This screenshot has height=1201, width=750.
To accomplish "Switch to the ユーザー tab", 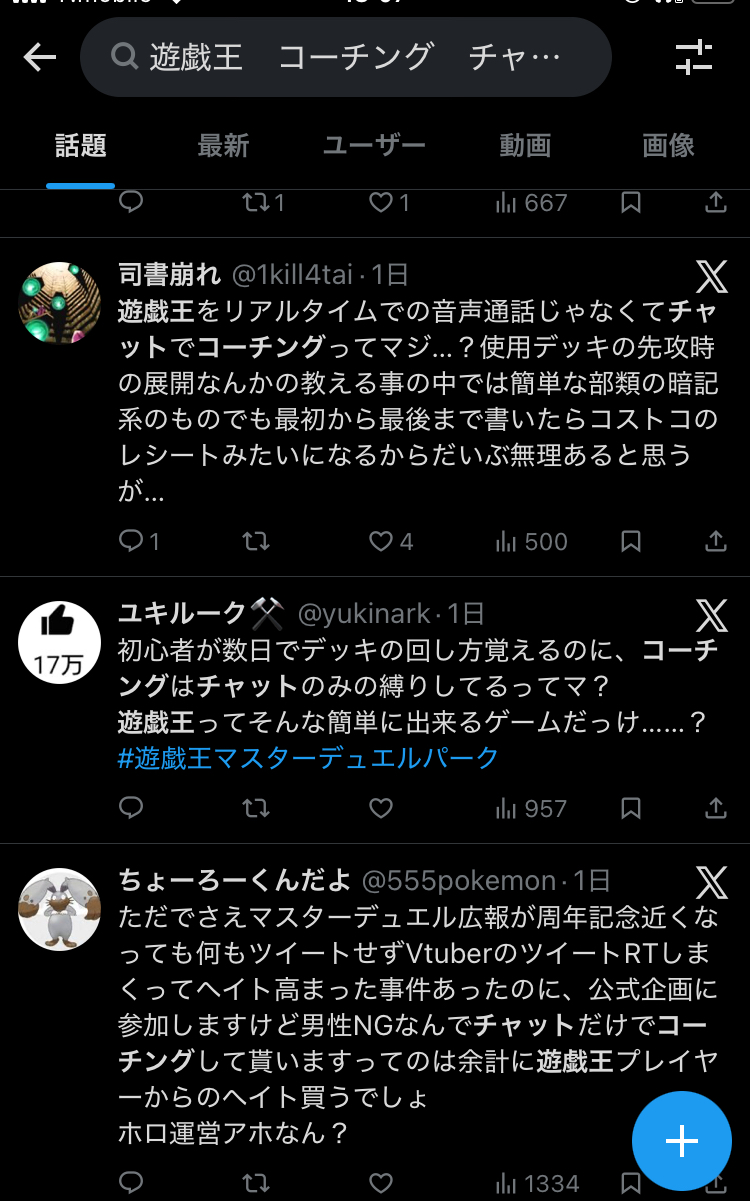I will point(374,146).
